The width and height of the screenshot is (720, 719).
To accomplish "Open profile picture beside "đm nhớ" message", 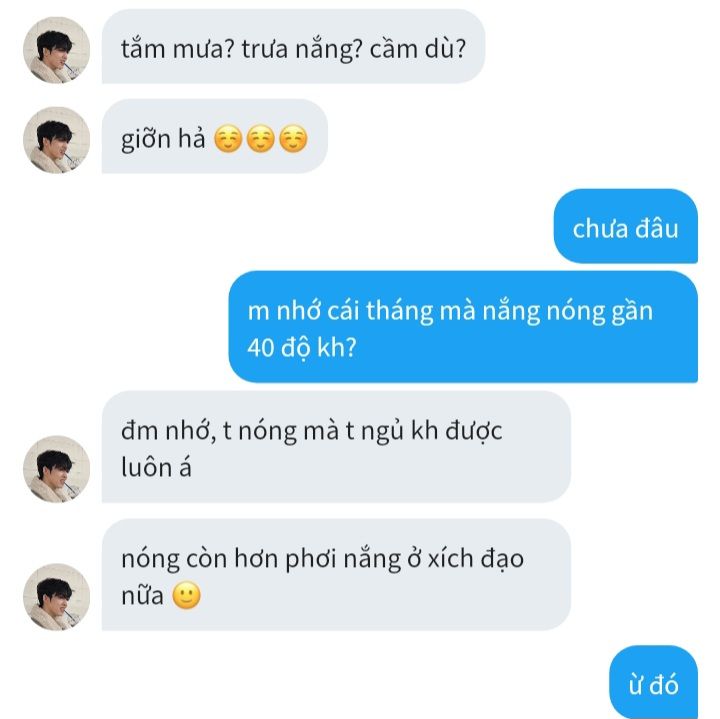I will point(56,469).
